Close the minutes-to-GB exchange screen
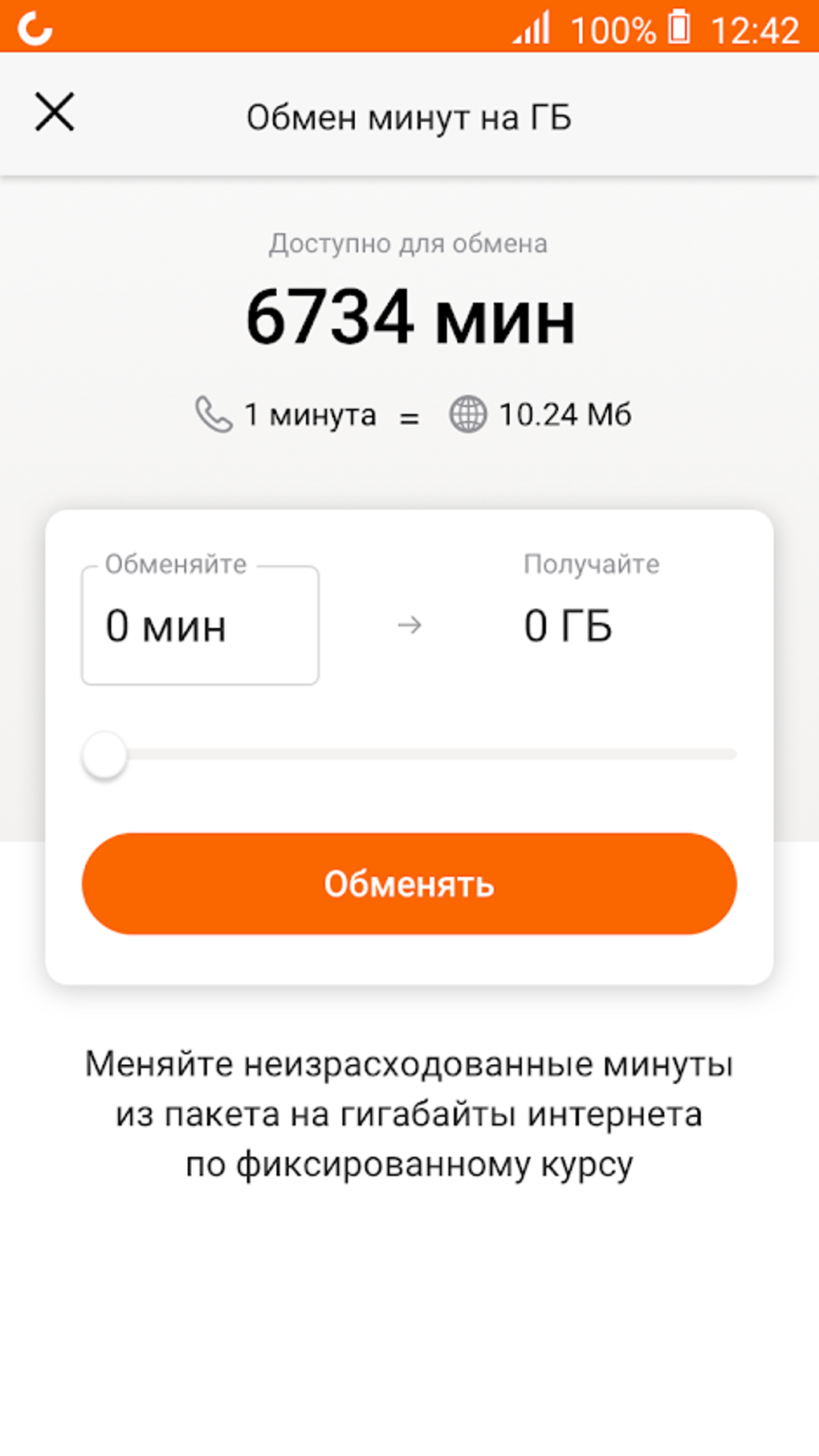 pyautogui.click(x=55, y=112)
